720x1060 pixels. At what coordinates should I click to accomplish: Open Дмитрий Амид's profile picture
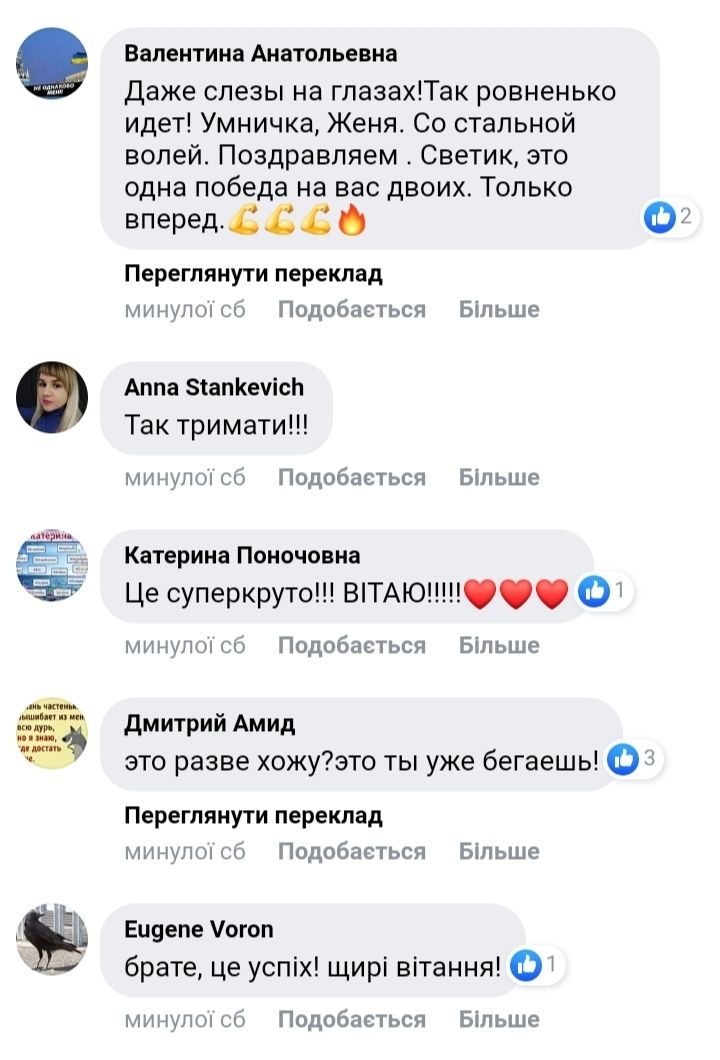(x=52, y=734)
